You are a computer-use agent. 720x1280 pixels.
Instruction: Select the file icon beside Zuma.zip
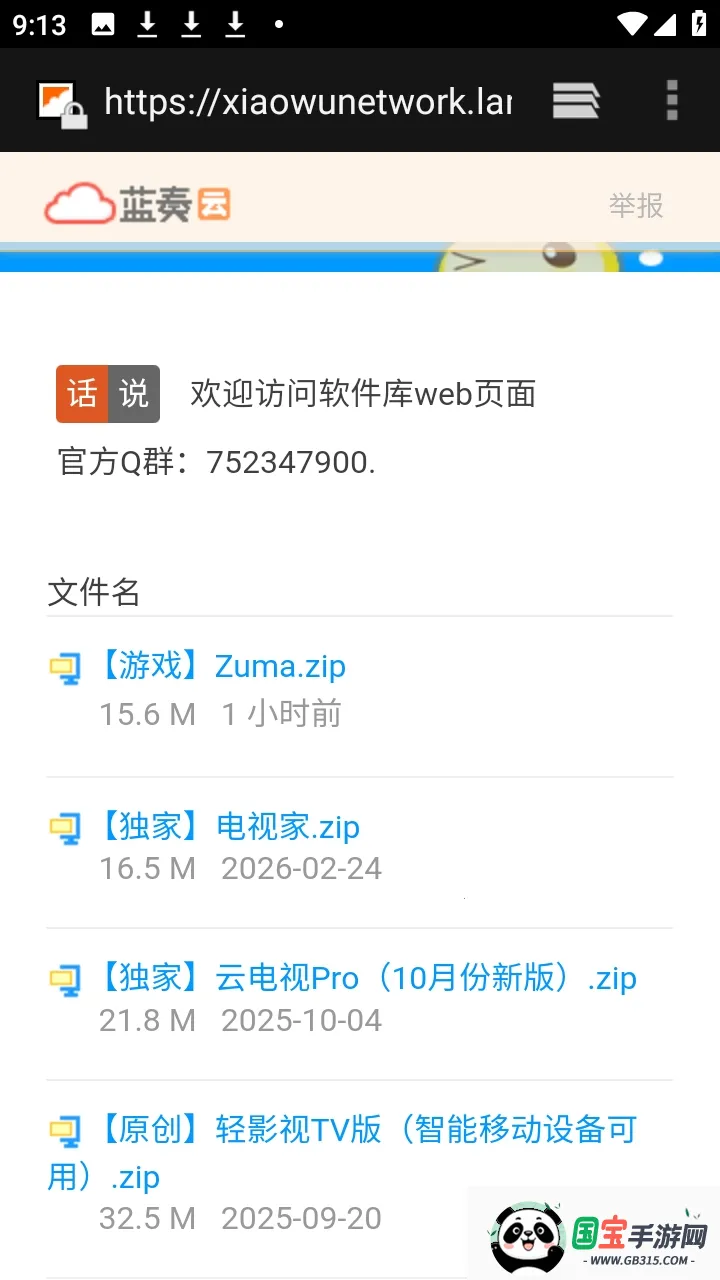65,668
